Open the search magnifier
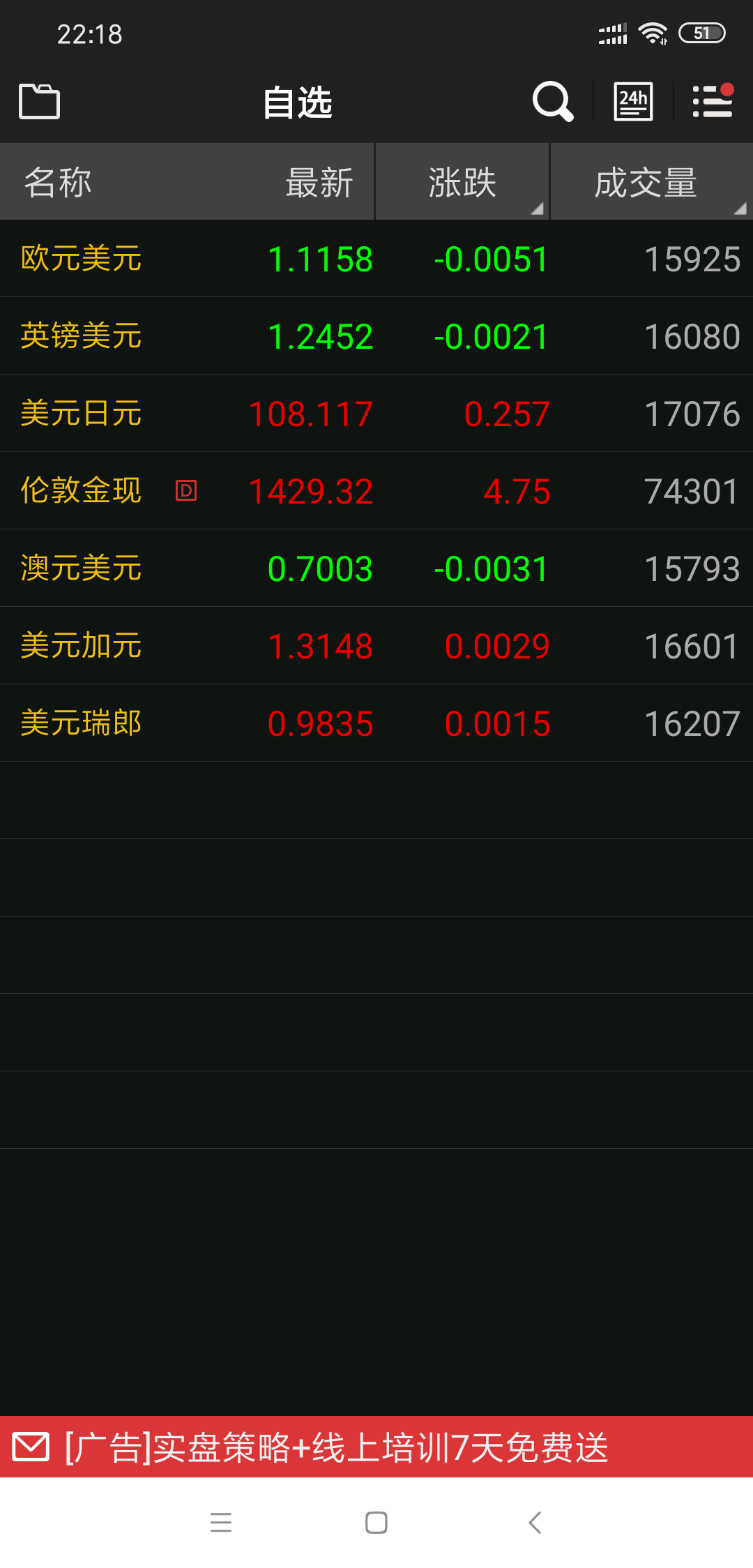 coord(553,102)
